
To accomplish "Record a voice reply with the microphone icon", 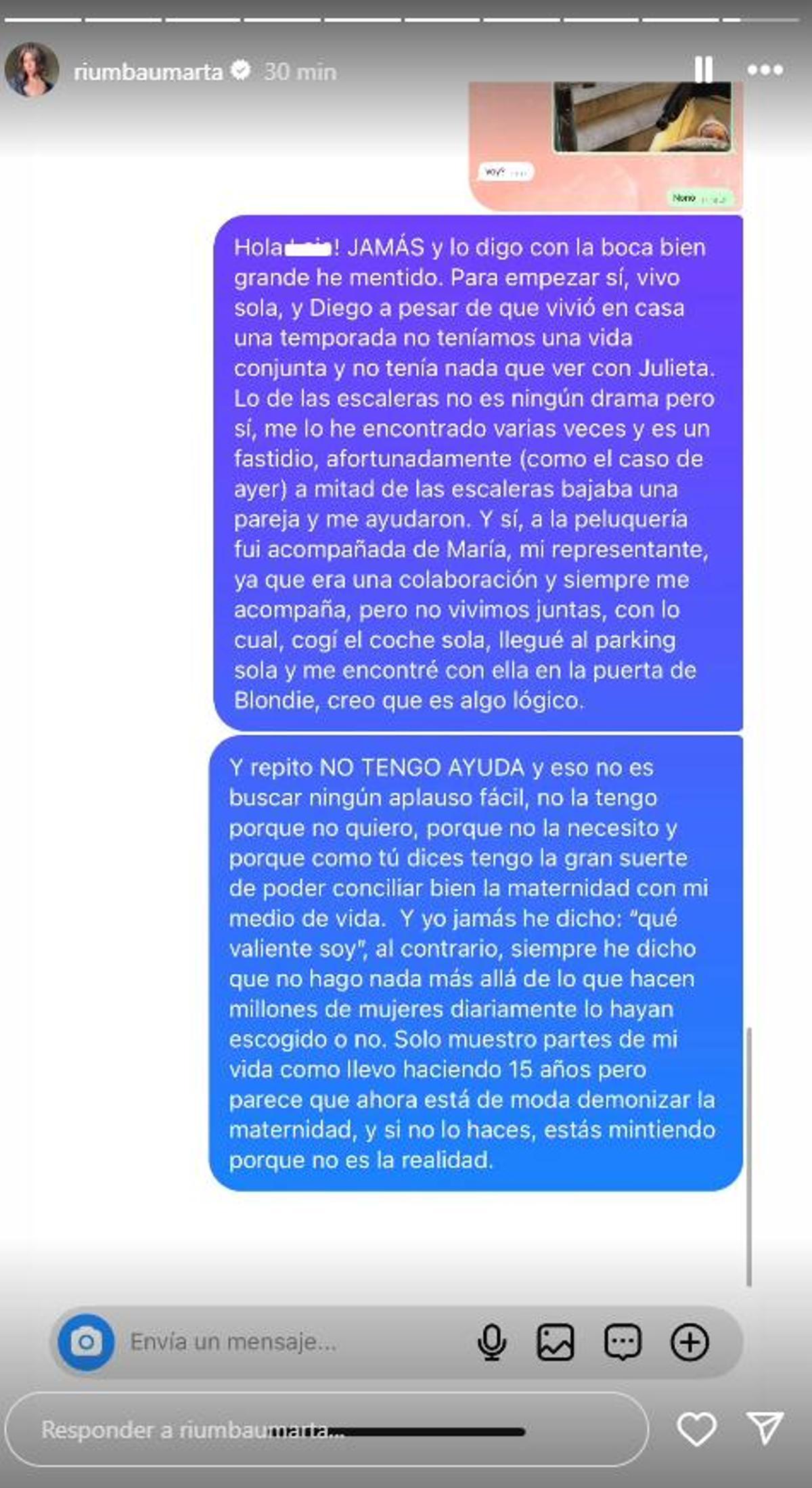I will (493, 1341).
